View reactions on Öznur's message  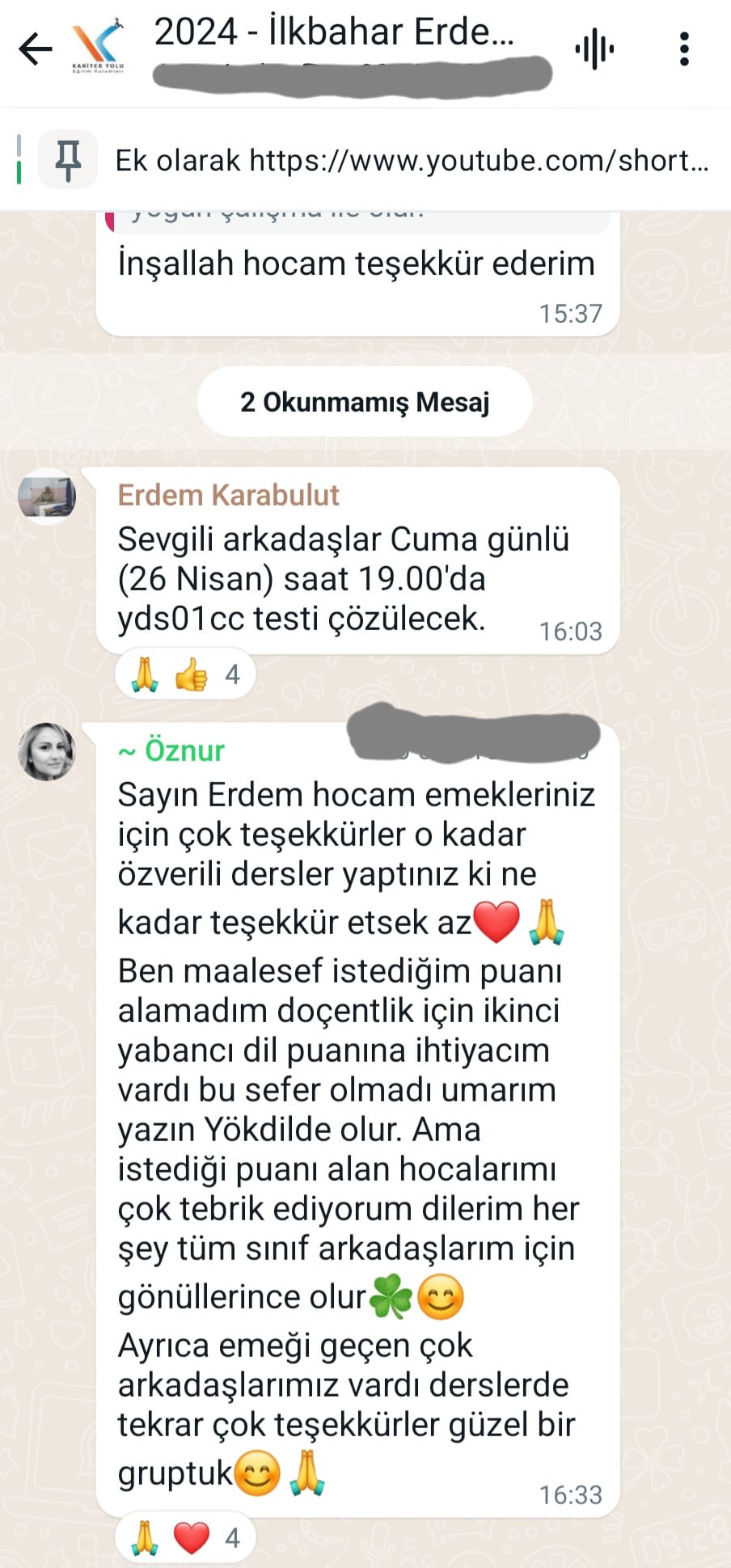(186, 1537)
